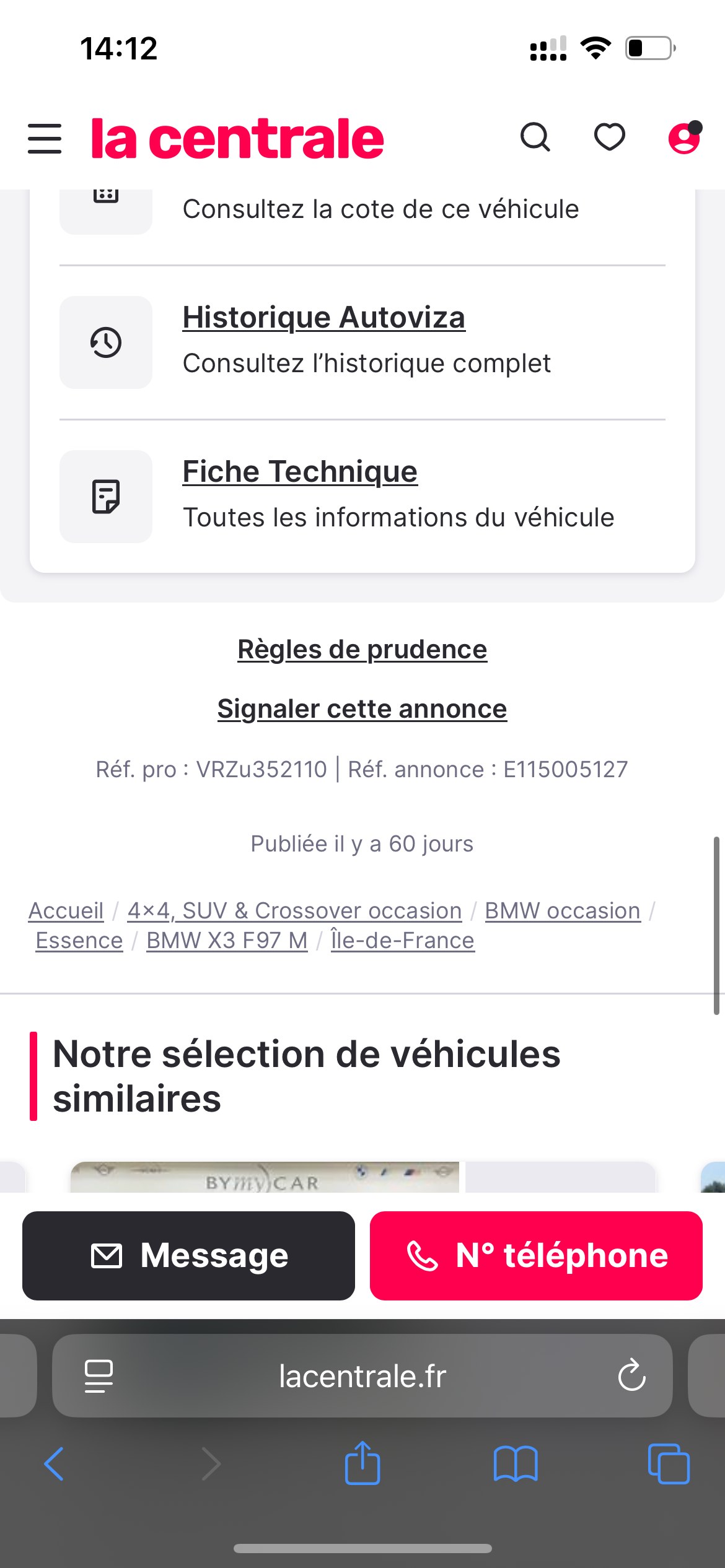
Task: Show the seller's N° téléphone
Action: 536,1256
